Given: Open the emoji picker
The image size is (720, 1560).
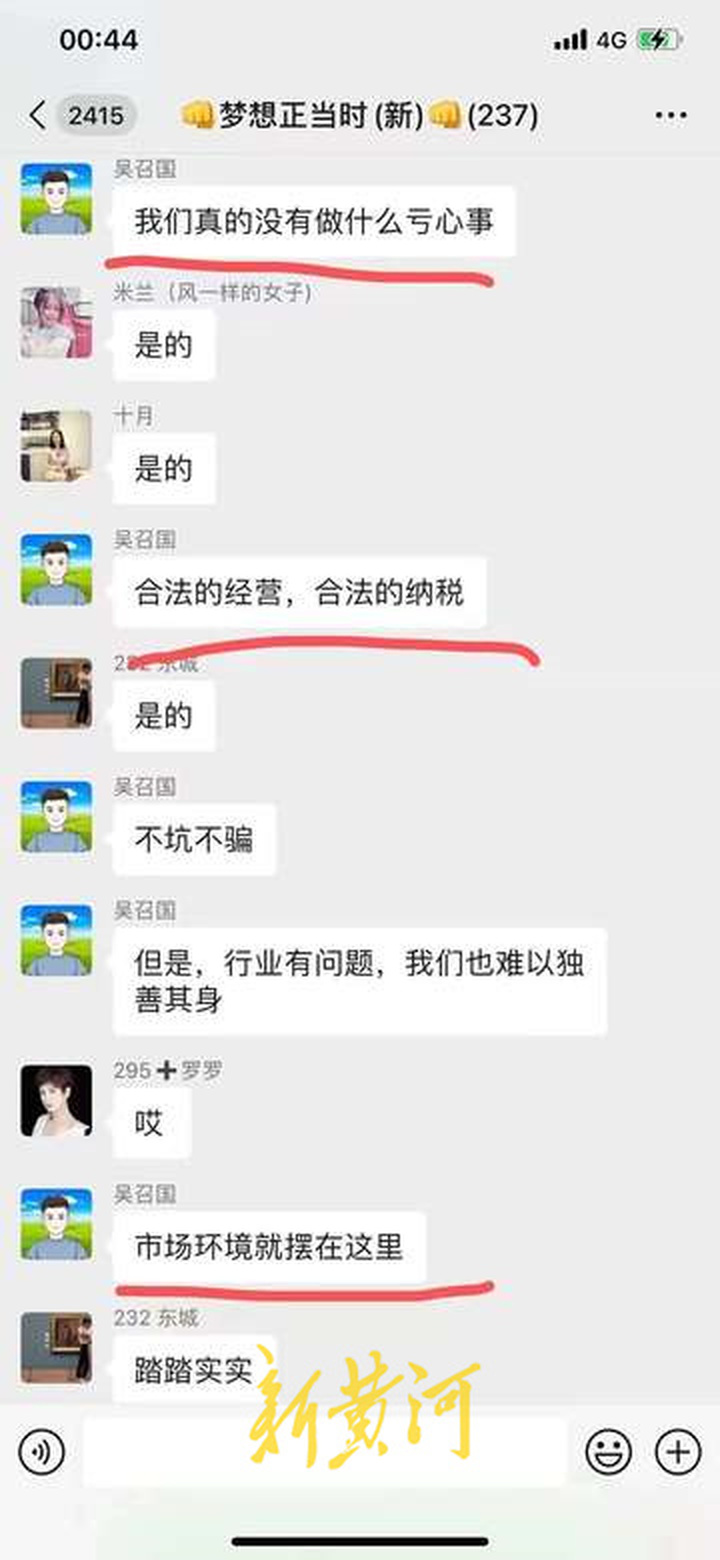Looking at the screenshot, I should point(608,1451).
